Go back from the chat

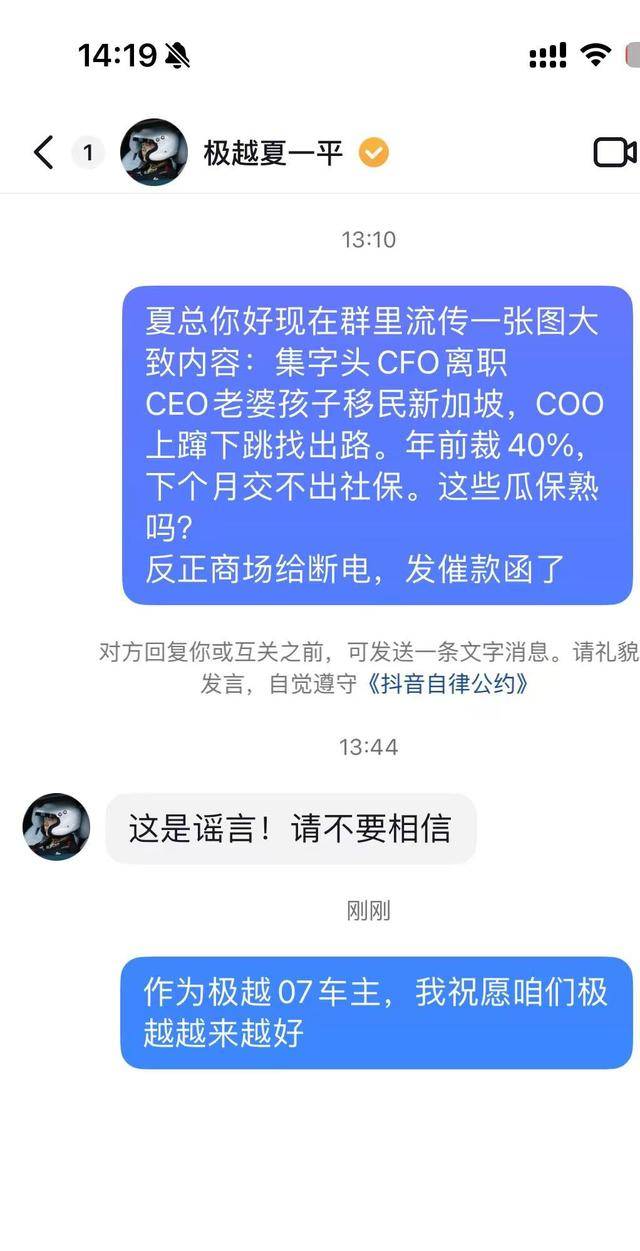point(43,152)
